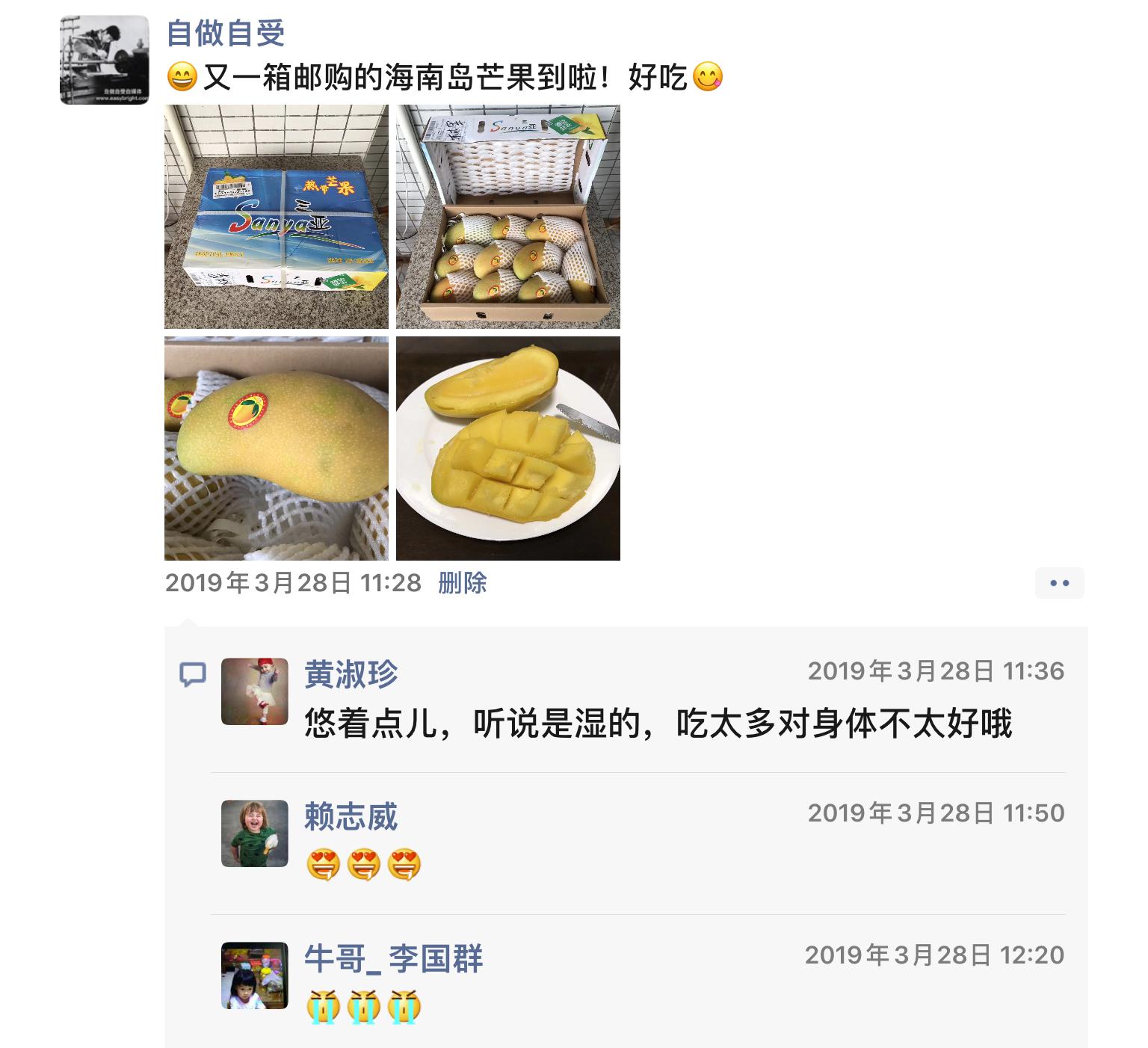The image size is (1148, 1048).
Task: Open 赖志威's profile name
Action: tap(351, 816)
